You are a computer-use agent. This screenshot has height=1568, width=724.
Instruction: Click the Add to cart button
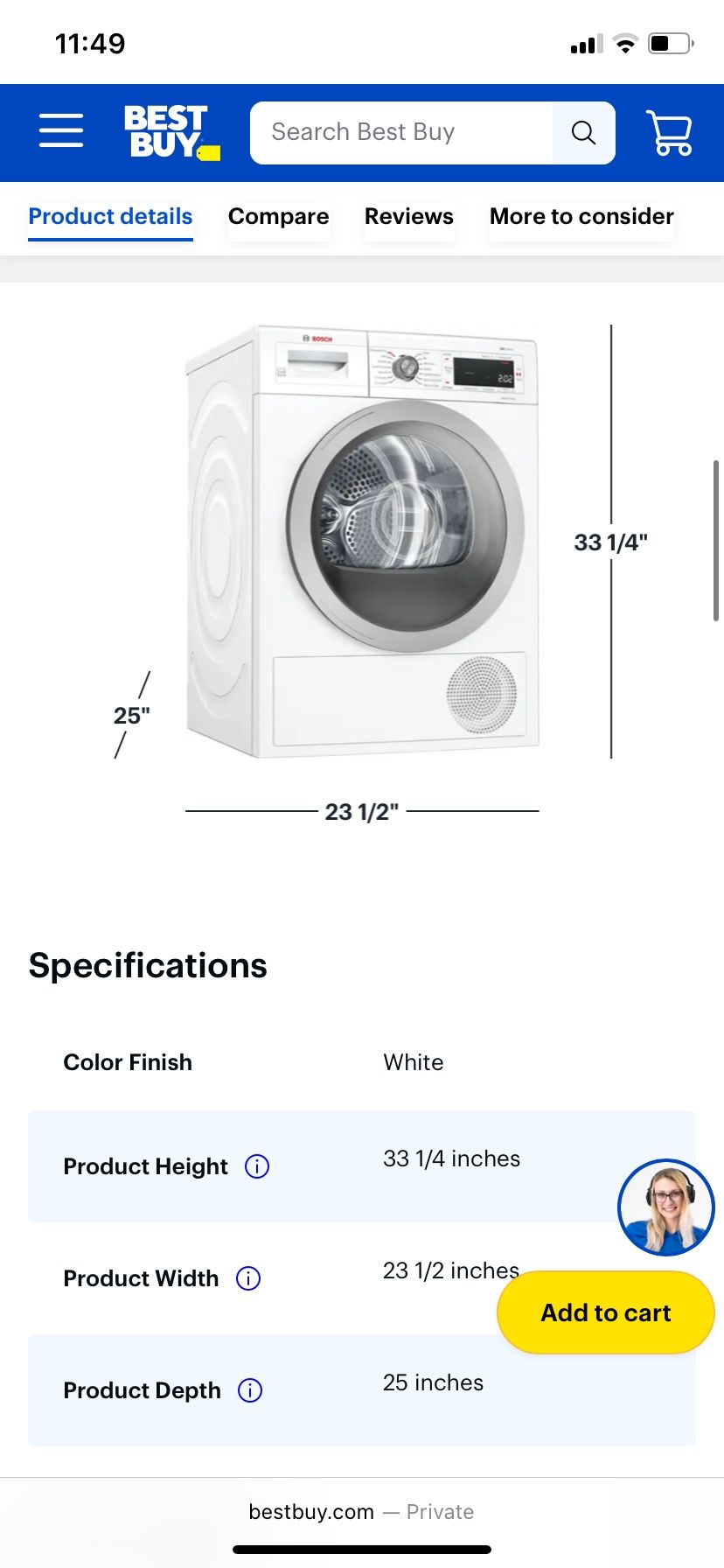point(605,1312)
